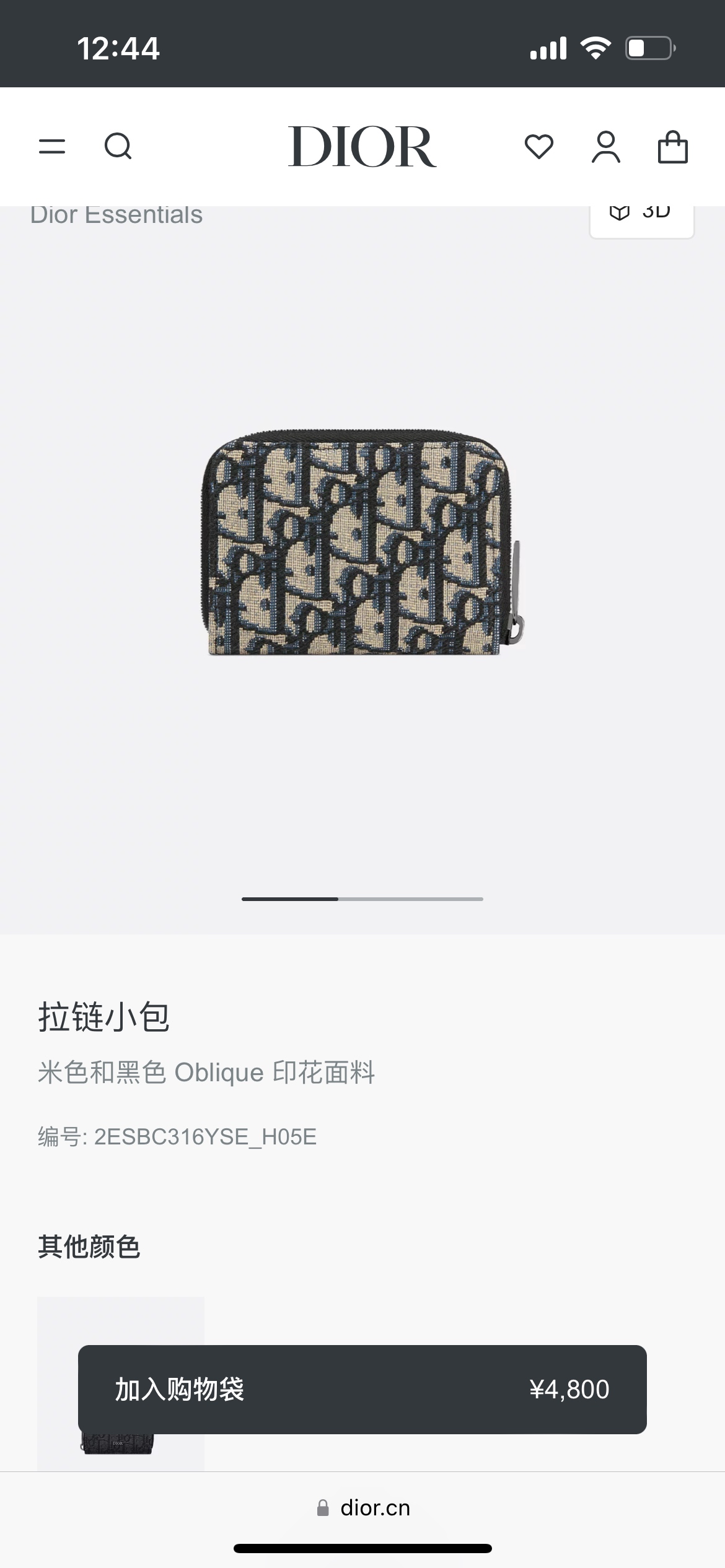The height and width of the screenshot is (1568, 725).
Task: Open the account profile icon
Action: [x=605, y=147]
